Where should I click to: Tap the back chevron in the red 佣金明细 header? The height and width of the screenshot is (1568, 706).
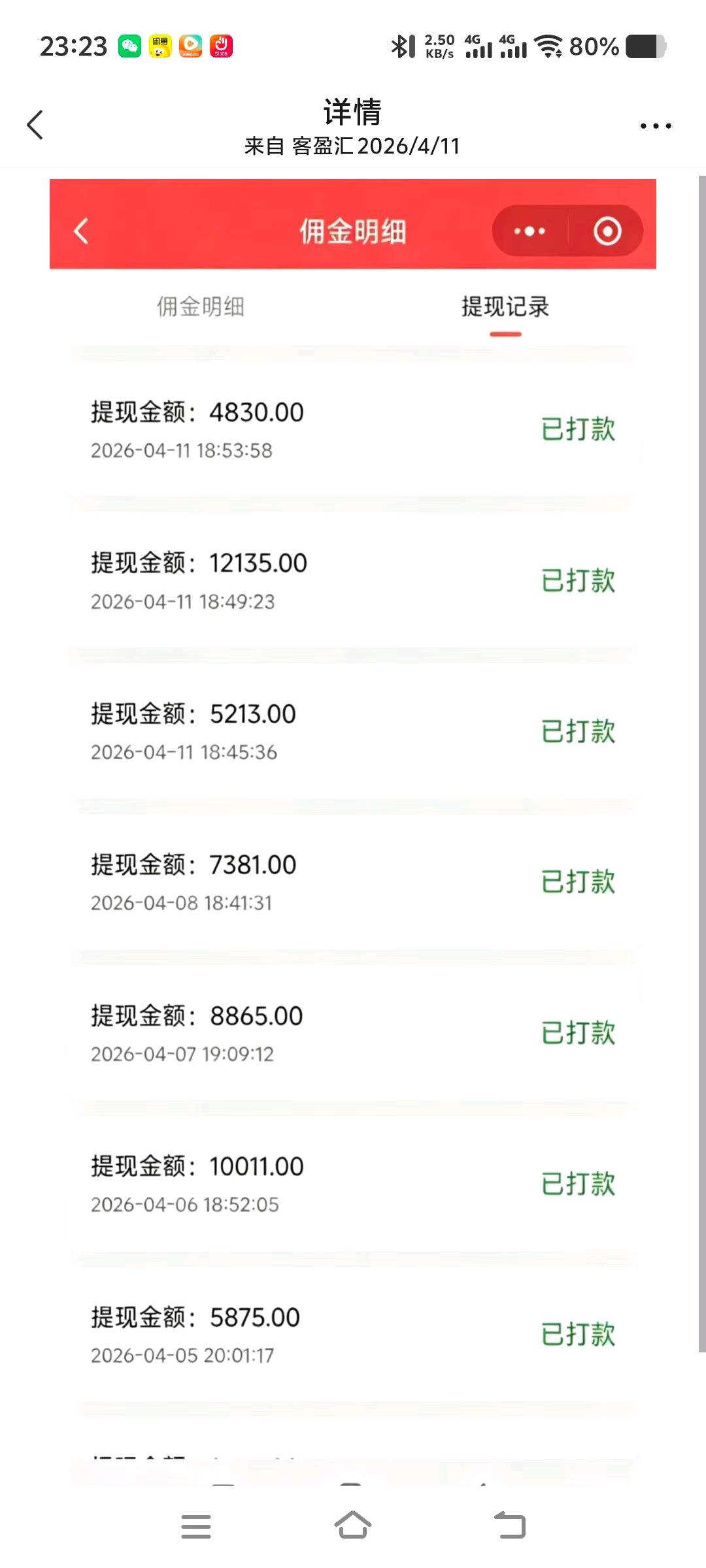click(x=80, y=231)
